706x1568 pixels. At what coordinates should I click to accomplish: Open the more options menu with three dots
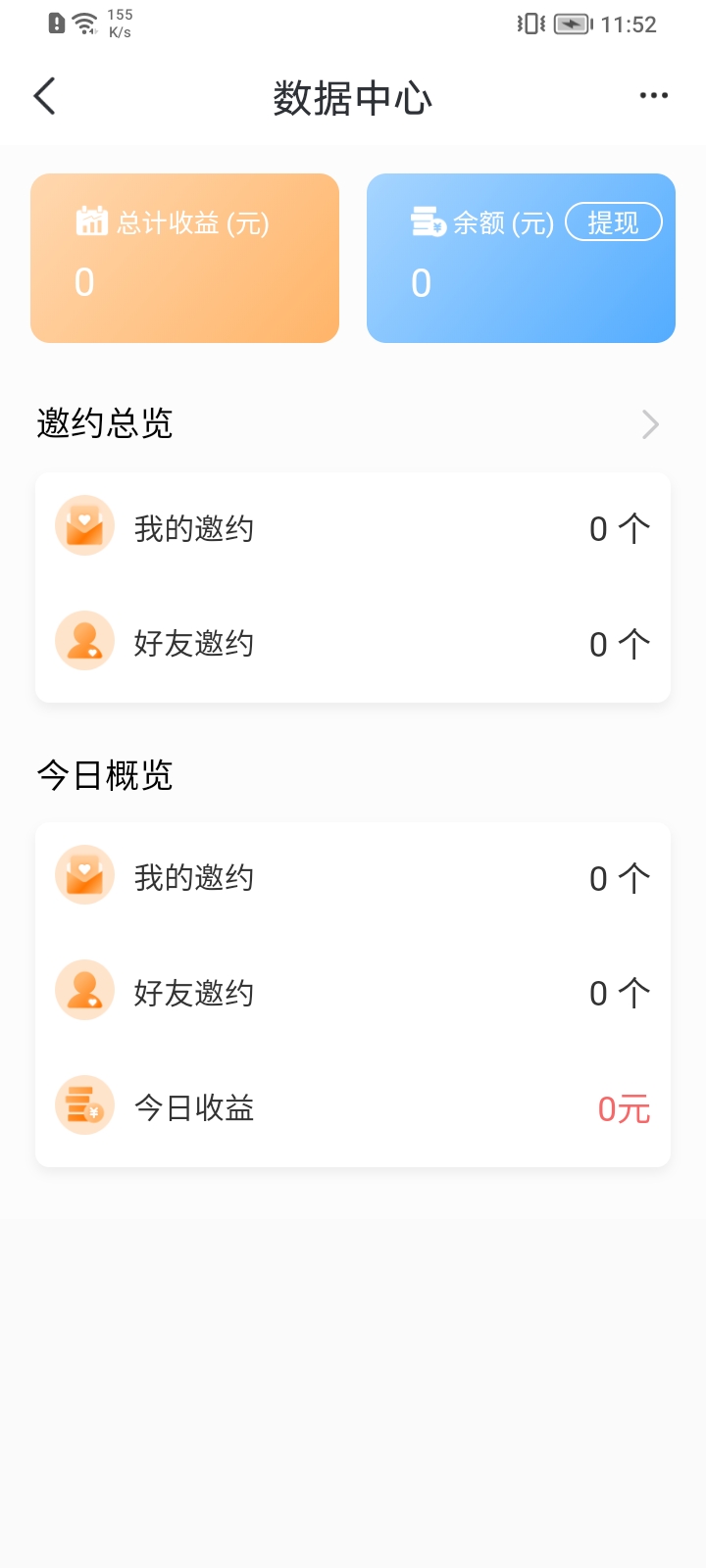coord(653,95)
